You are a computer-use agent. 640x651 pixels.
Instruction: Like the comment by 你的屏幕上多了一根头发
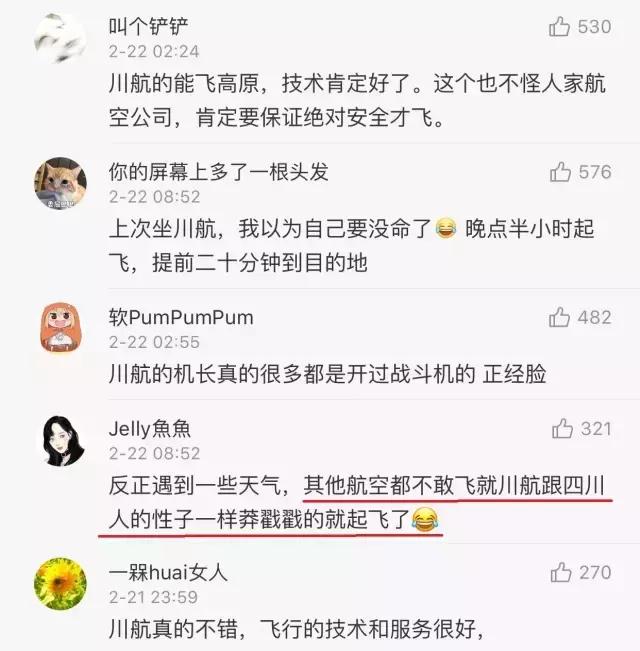click(560, 172)
